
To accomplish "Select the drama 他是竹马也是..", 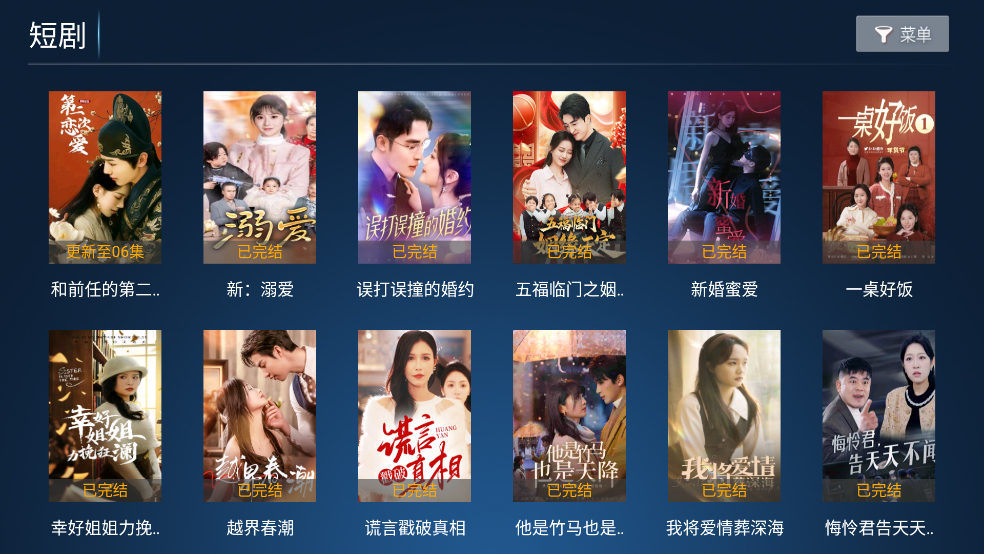I will point(569,416).
